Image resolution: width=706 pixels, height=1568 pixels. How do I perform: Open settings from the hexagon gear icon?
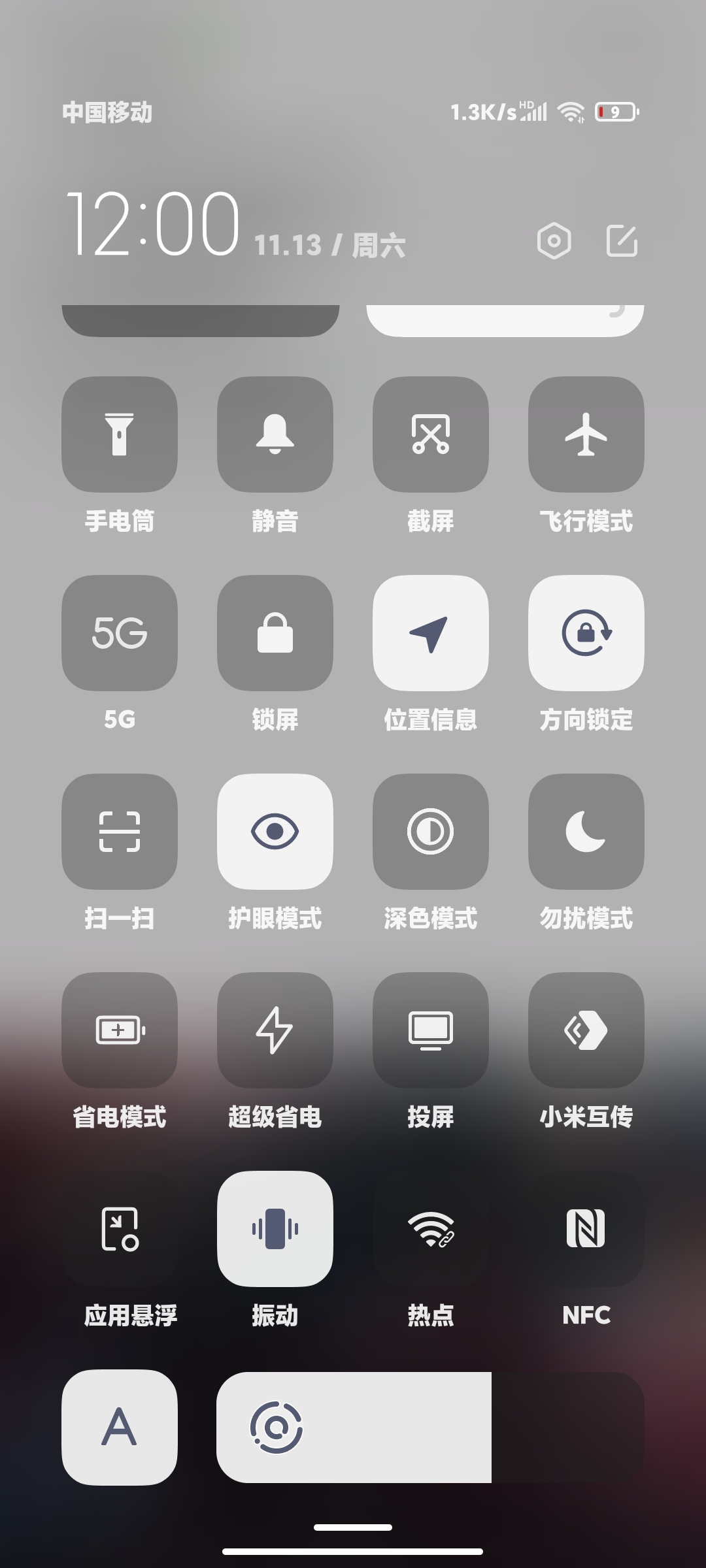pyautogui.click(x=554, y=241)
